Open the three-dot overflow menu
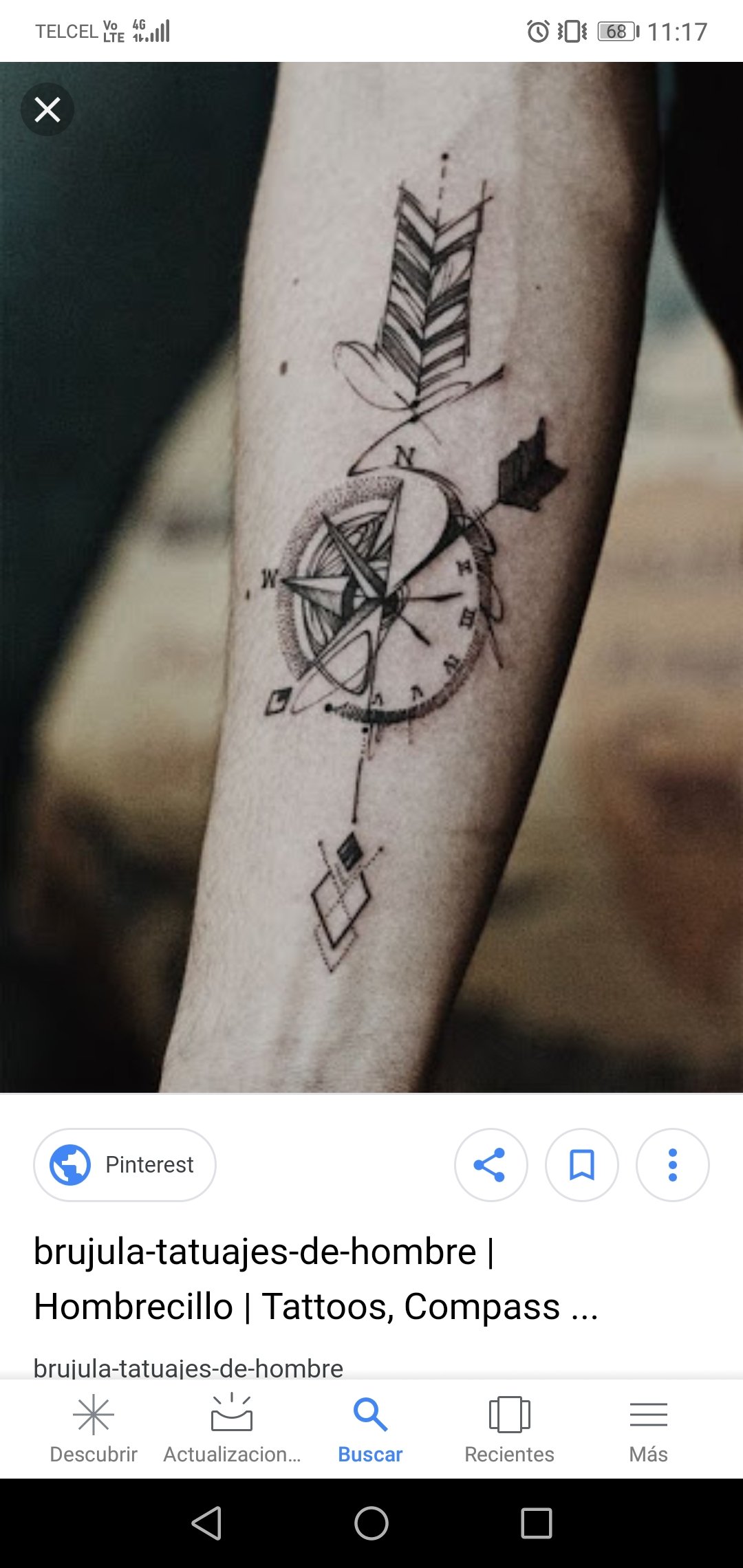This screenshot has width=743, height=1568. coord(672,1165)
